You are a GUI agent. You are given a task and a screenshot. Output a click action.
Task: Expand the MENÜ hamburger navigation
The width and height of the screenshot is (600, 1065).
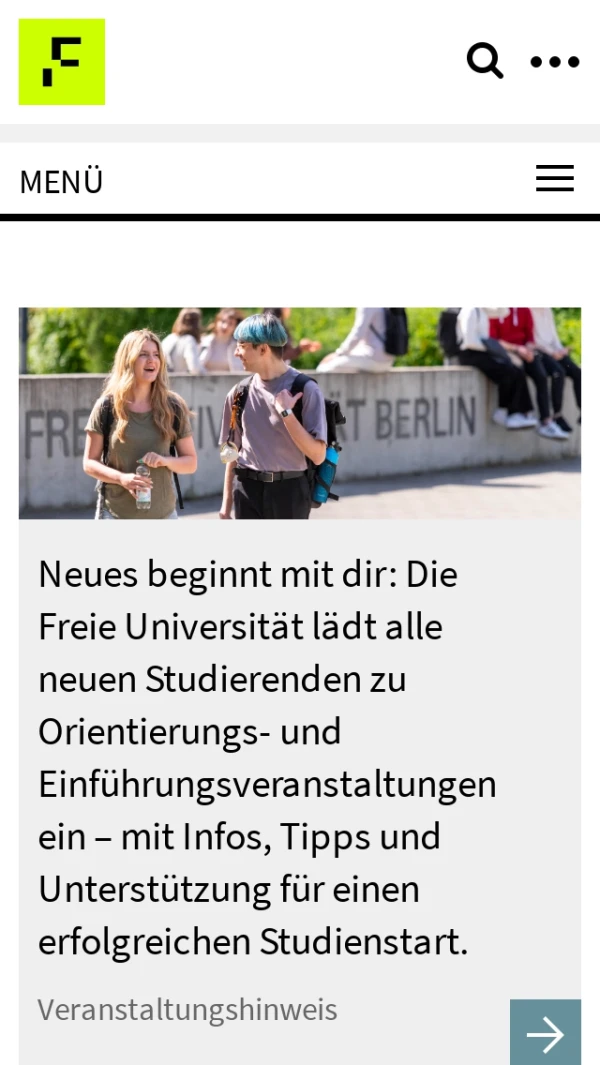click(554, 179)
